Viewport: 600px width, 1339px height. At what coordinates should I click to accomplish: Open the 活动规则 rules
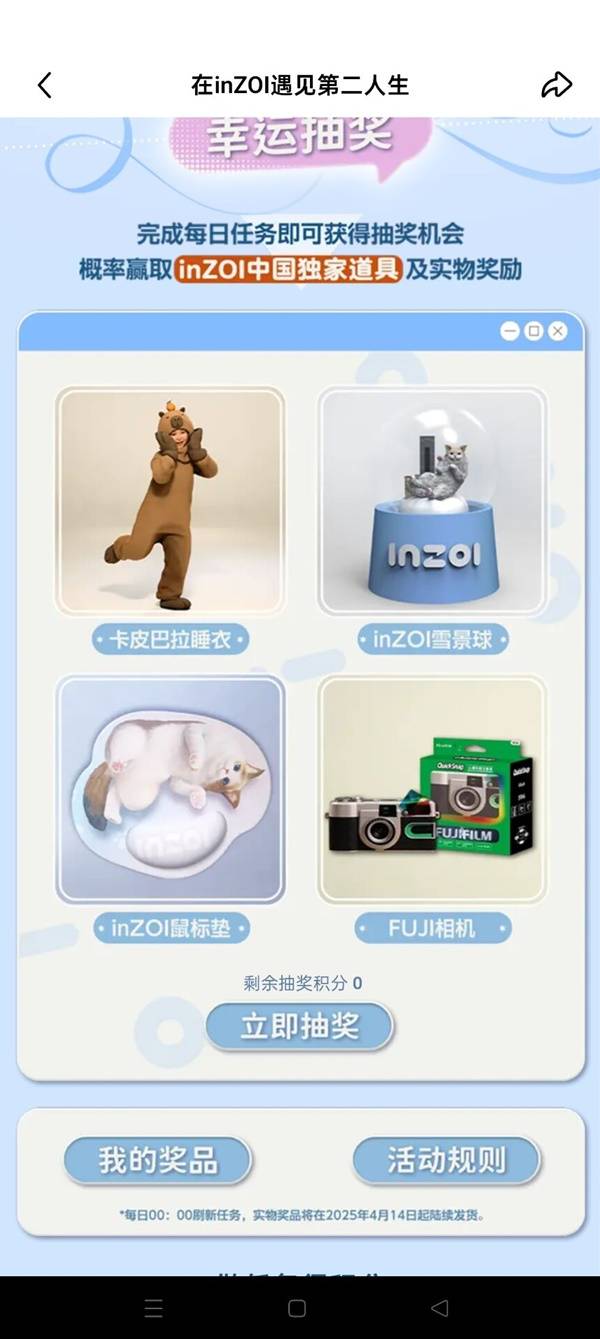[446, 1160]
